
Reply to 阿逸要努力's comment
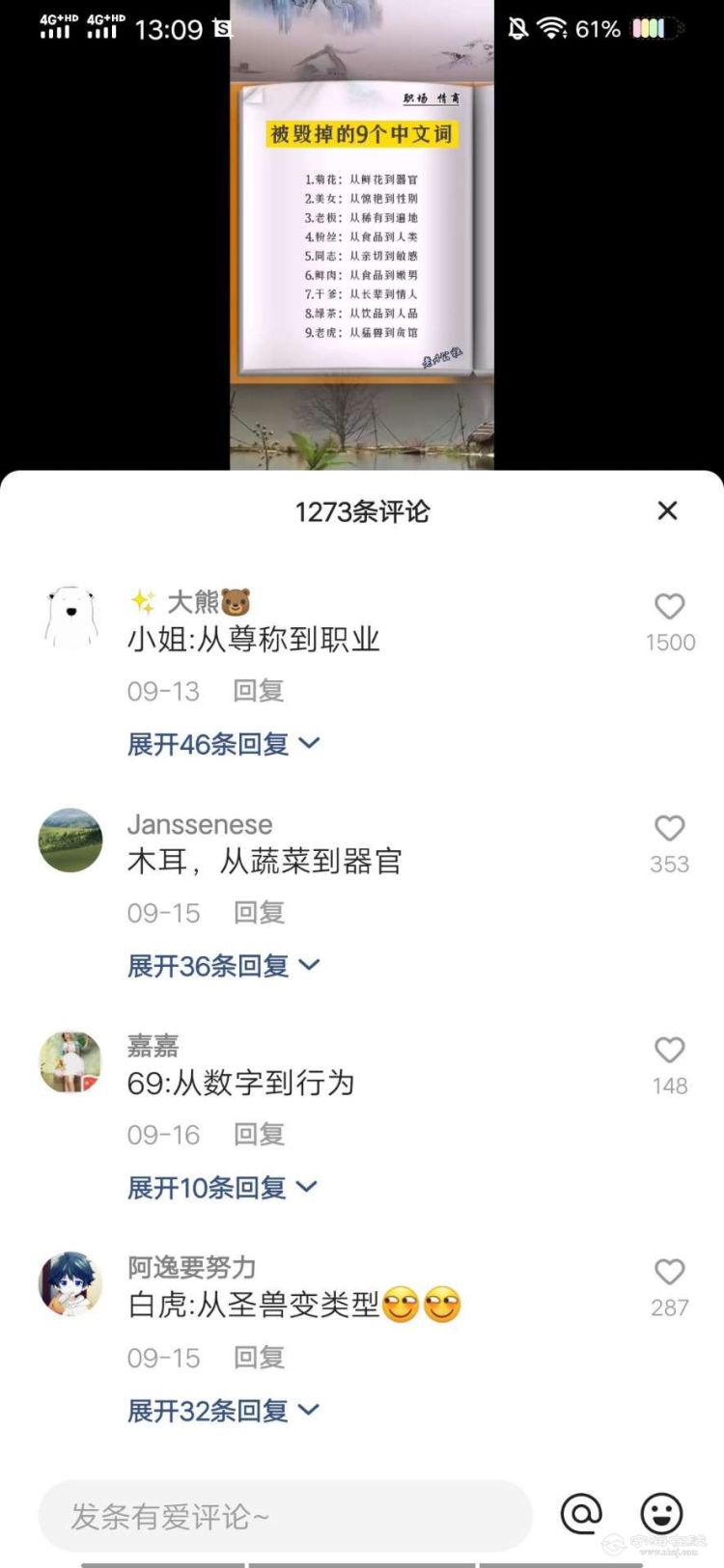tap(259, 1358)
